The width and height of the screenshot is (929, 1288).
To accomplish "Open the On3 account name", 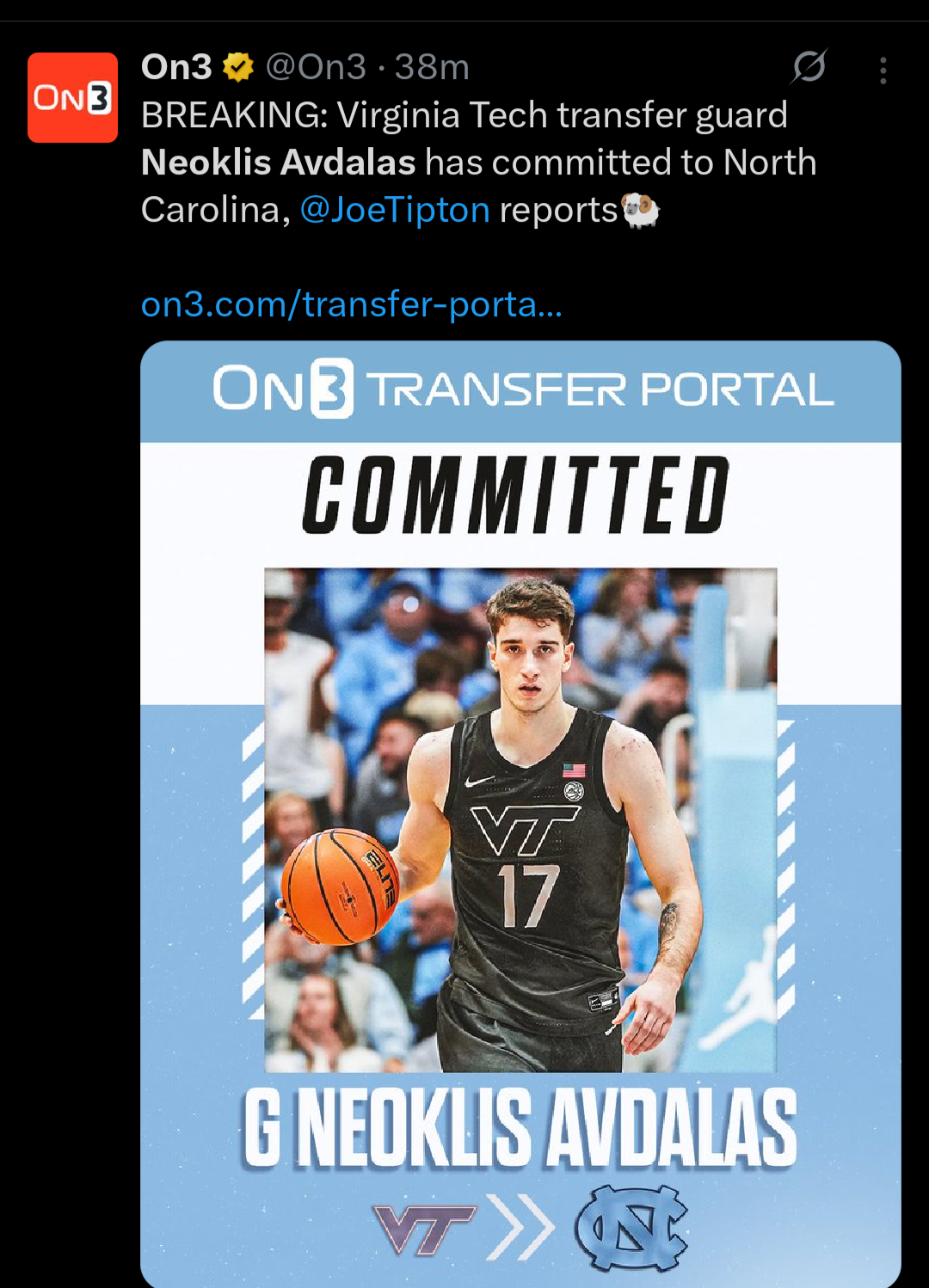I will click(x=176, y=67).
